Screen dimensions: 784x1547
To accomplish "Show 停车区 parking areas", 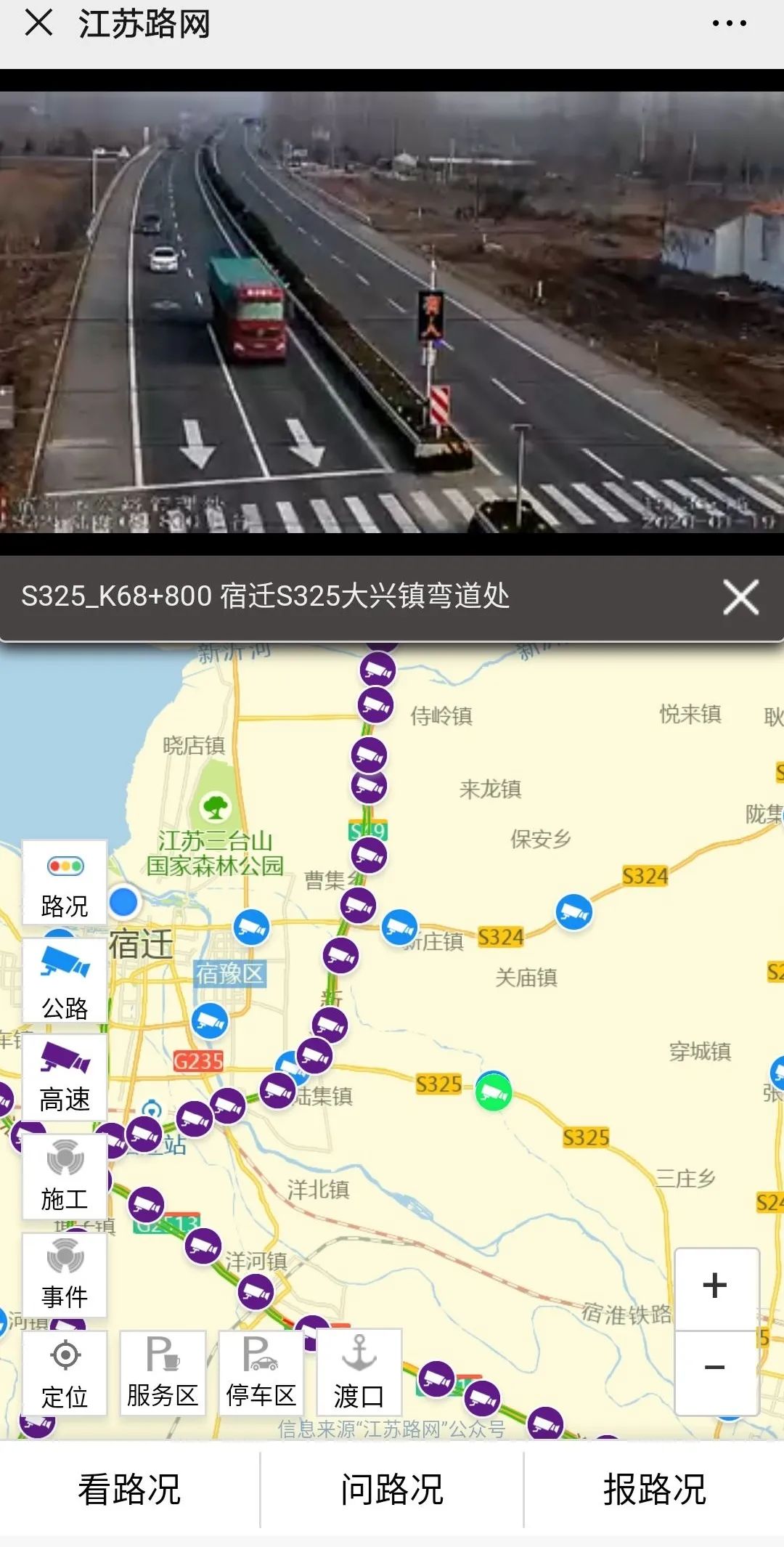I will pyautogui.click(x=261, y=1372).
